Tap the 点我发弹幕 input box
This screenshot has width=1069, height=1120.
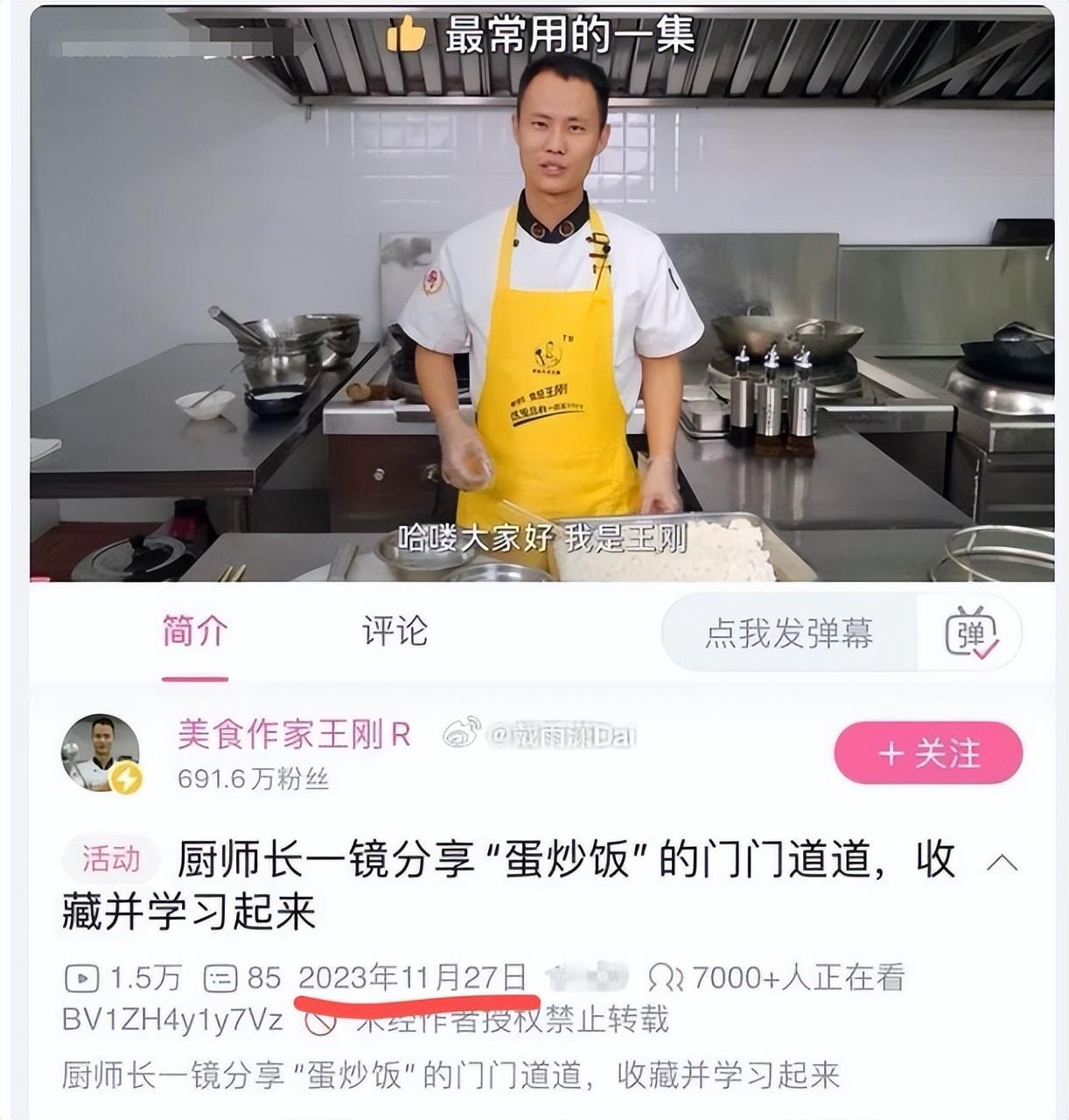[788, 633]
